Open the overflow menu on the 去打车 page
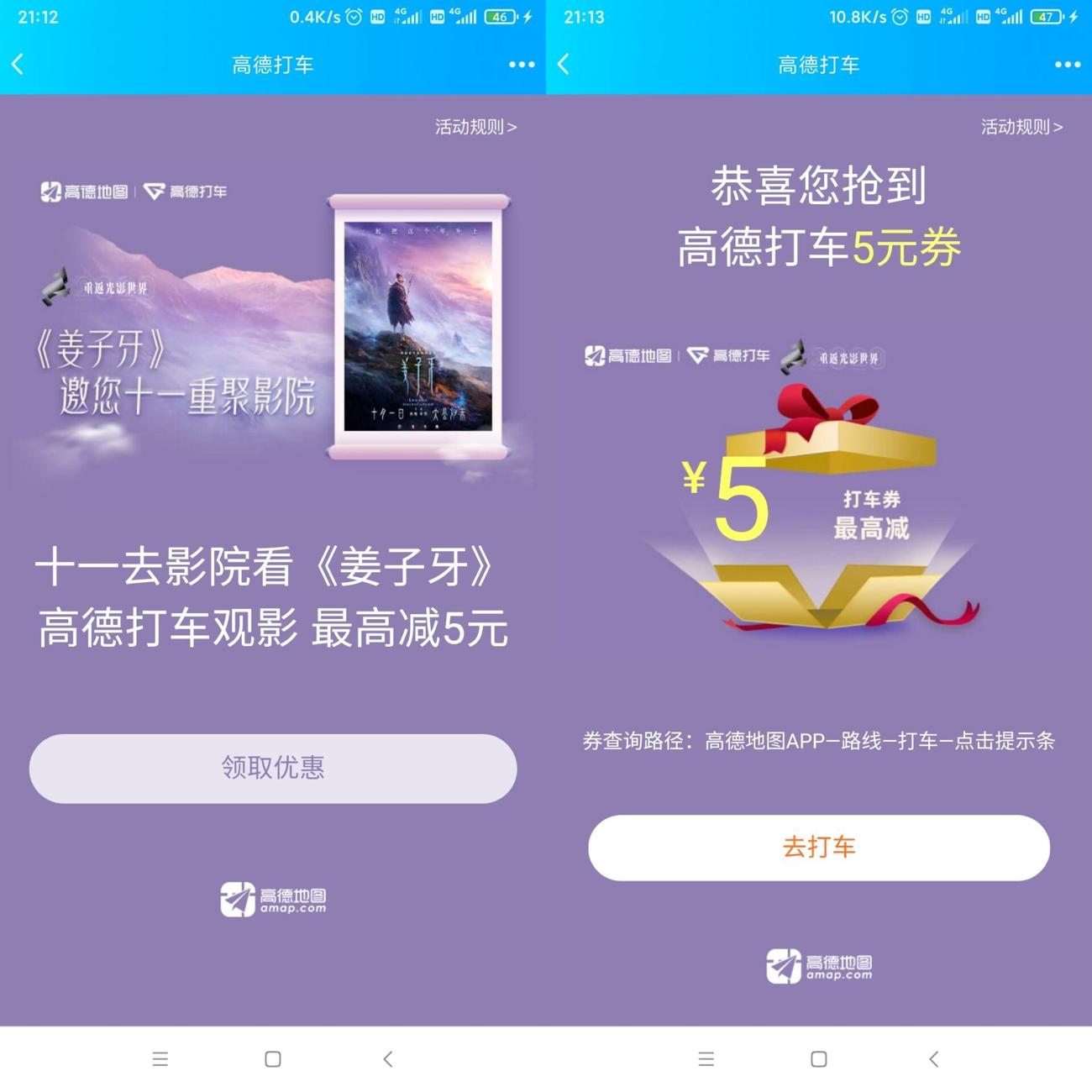1092x1092 pixels. (x=1067, y=65)
